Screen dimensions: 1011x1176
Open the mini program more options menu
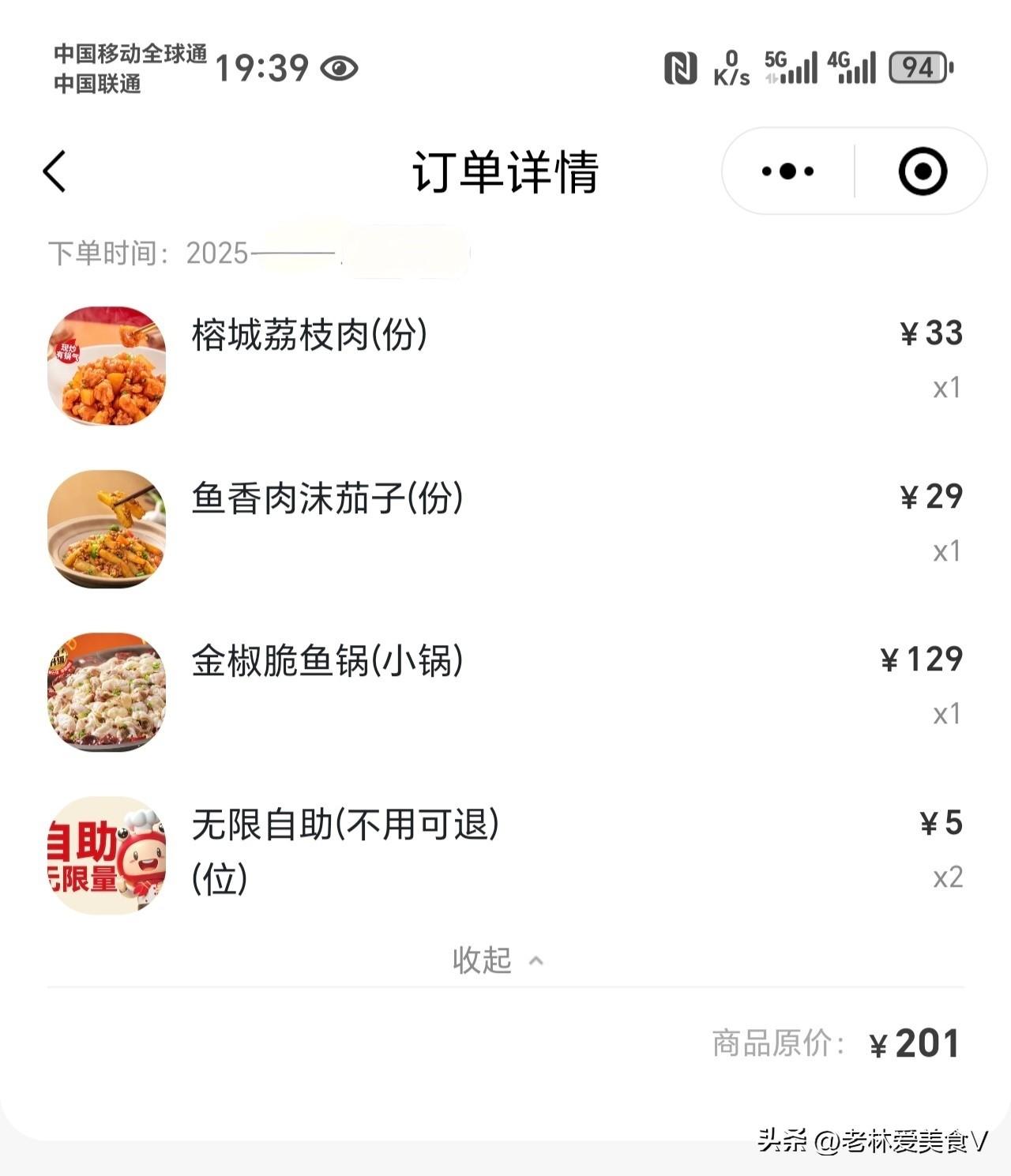pos(787,171)
